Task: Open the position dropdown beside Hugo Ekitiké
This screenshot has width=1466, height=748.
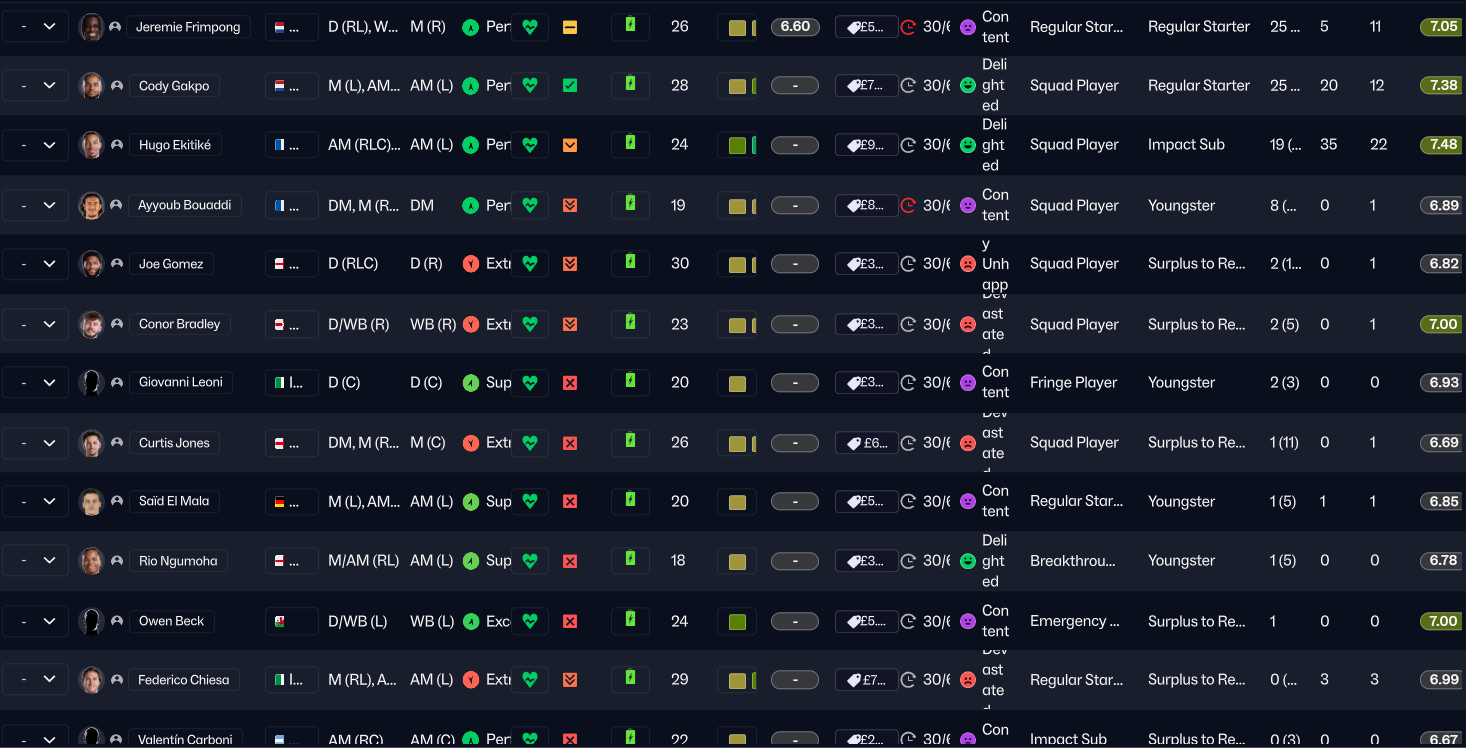Action: pos(36,145)
